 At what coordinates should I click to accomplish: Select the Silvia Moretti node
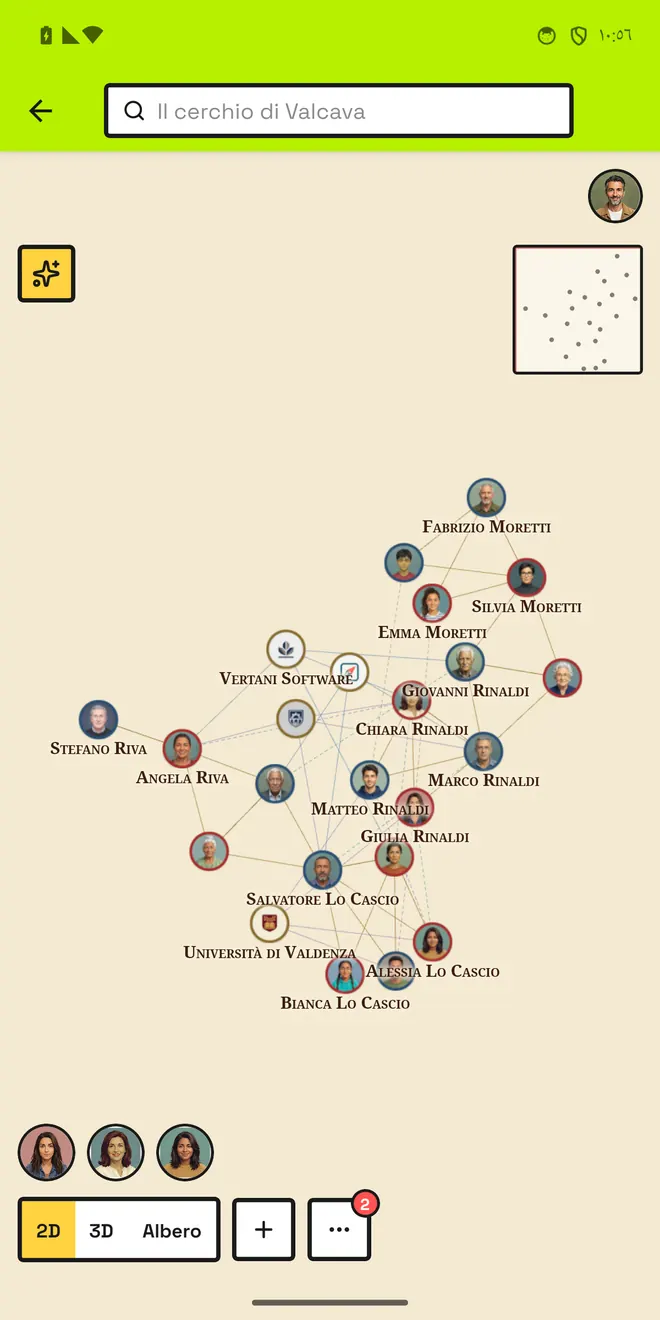tap(526, 578)
